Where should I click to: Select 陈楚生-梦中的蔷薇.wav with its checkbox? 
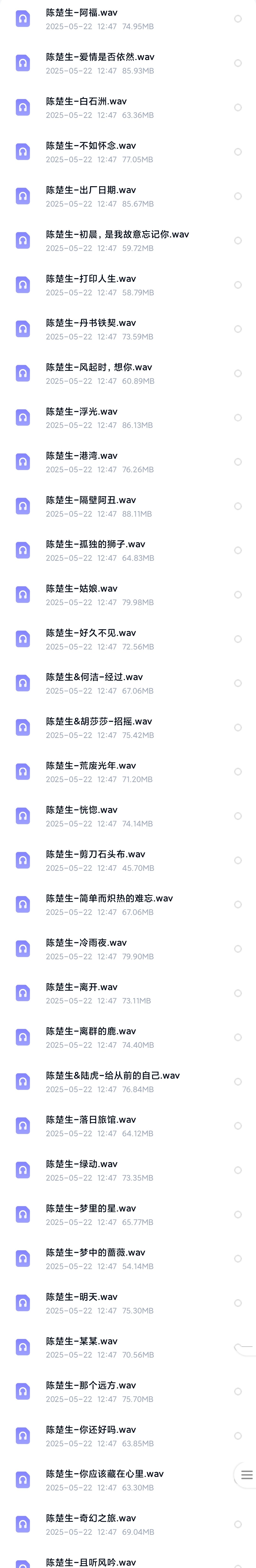238,1259
